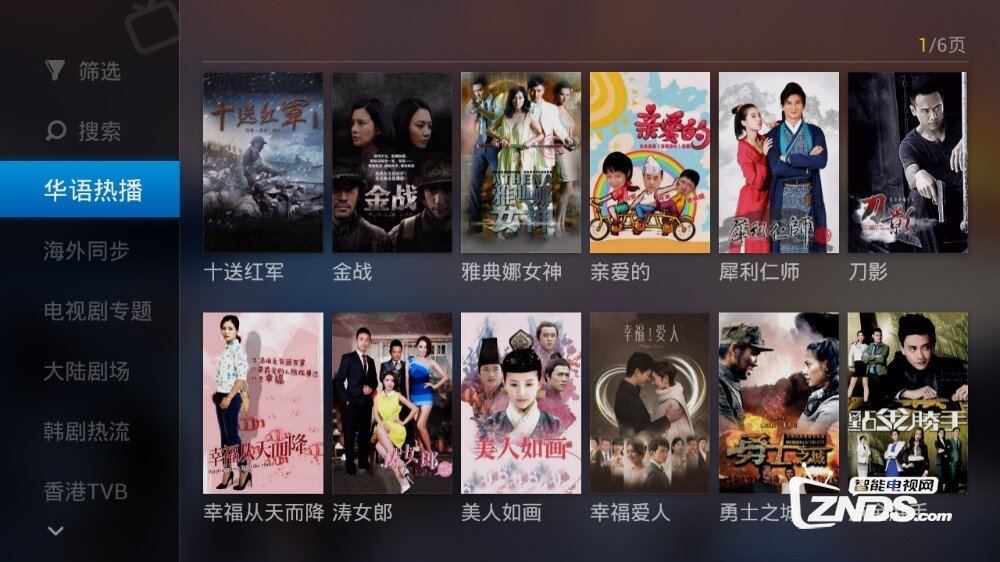This screenshot has width=1000, height=562.
Task: Expand more categories with down chevron
Action: (x=56, y=531)
